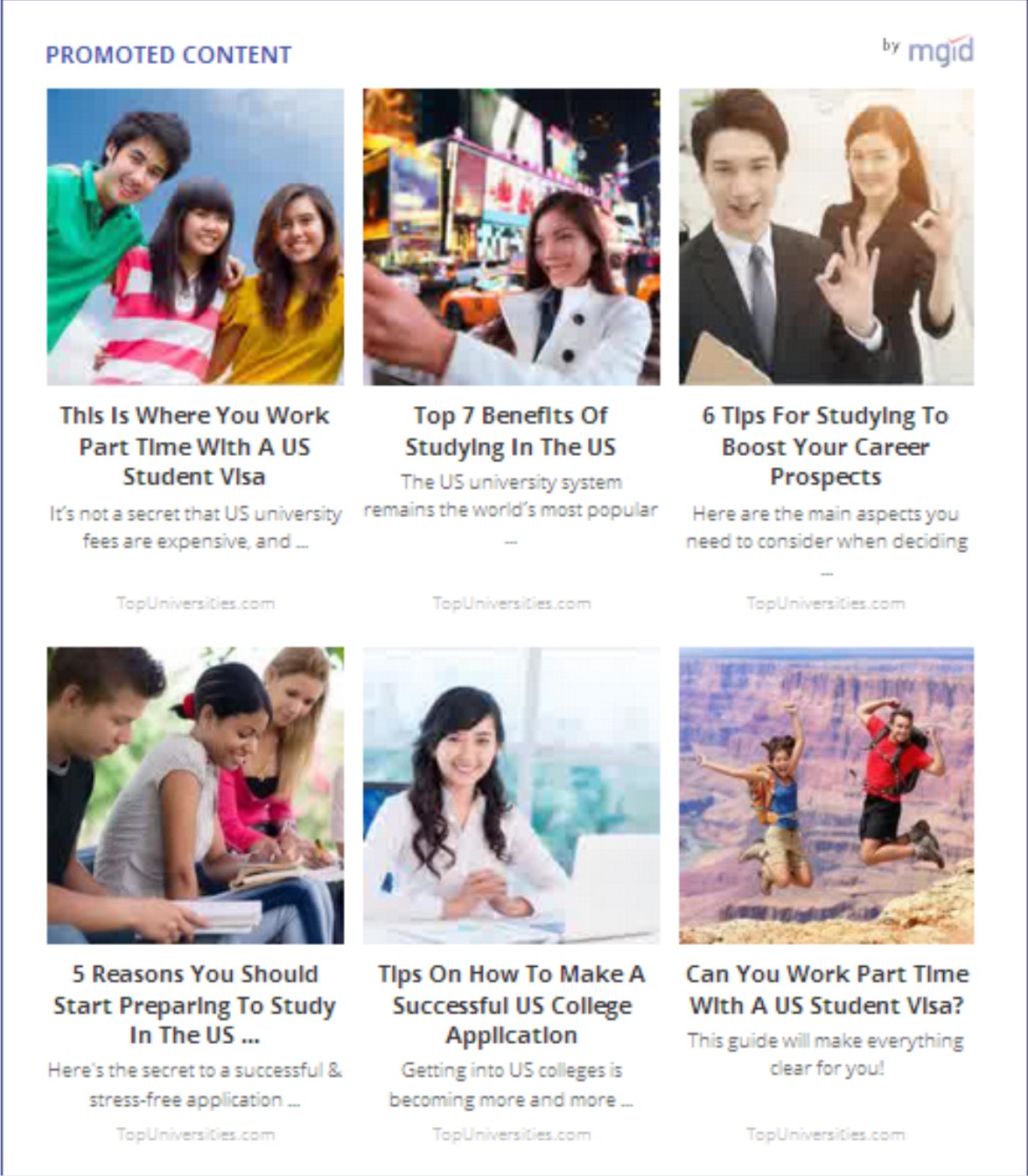Image resolution: width=1028 pixels, height=1176 pixels.
Task: Open 5 Reasons You Should Start Preparing article
Action: [194, 1004]
